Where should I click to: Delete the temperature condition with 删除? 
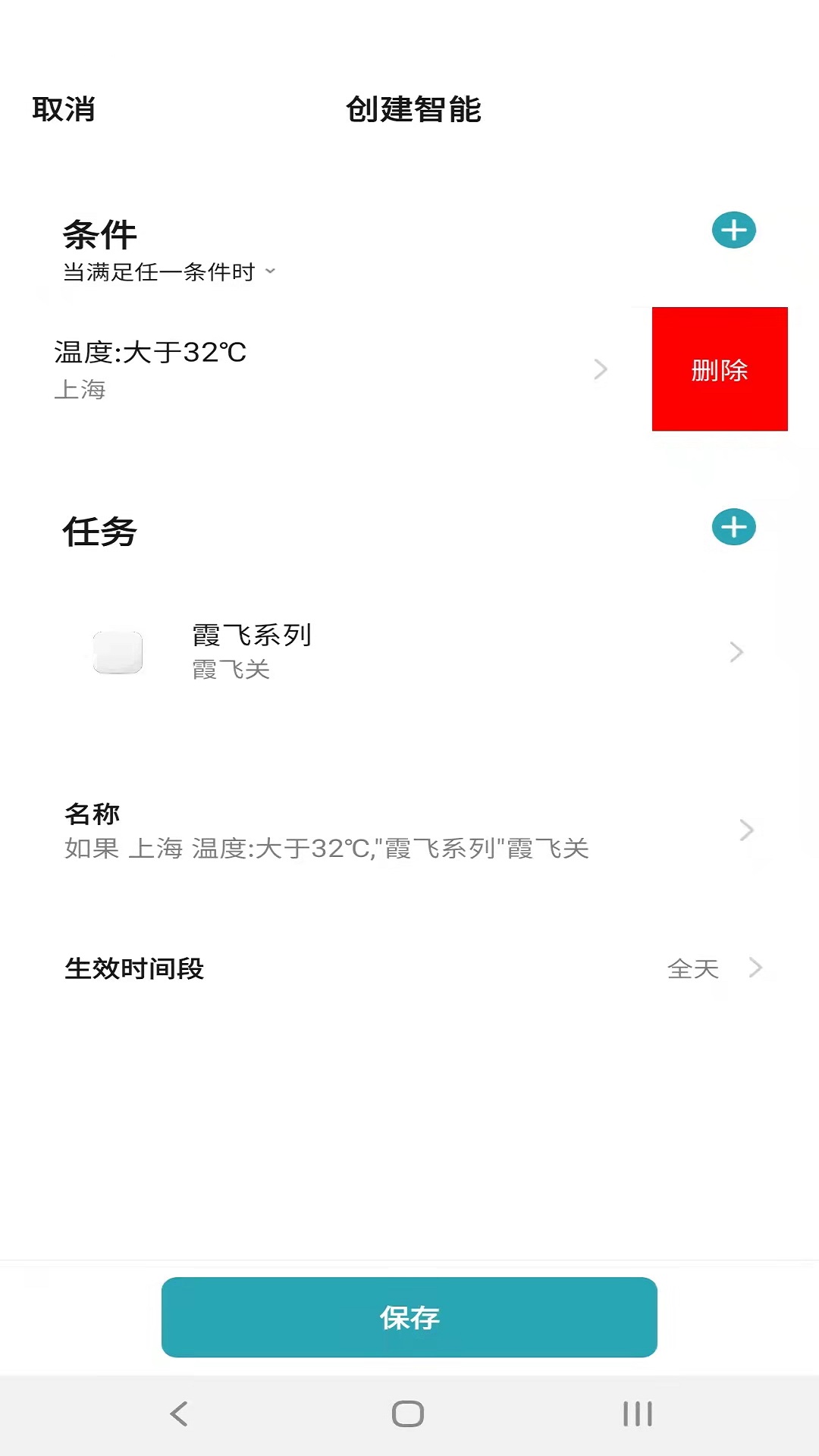pyautogui.click(x=720, y=369)
